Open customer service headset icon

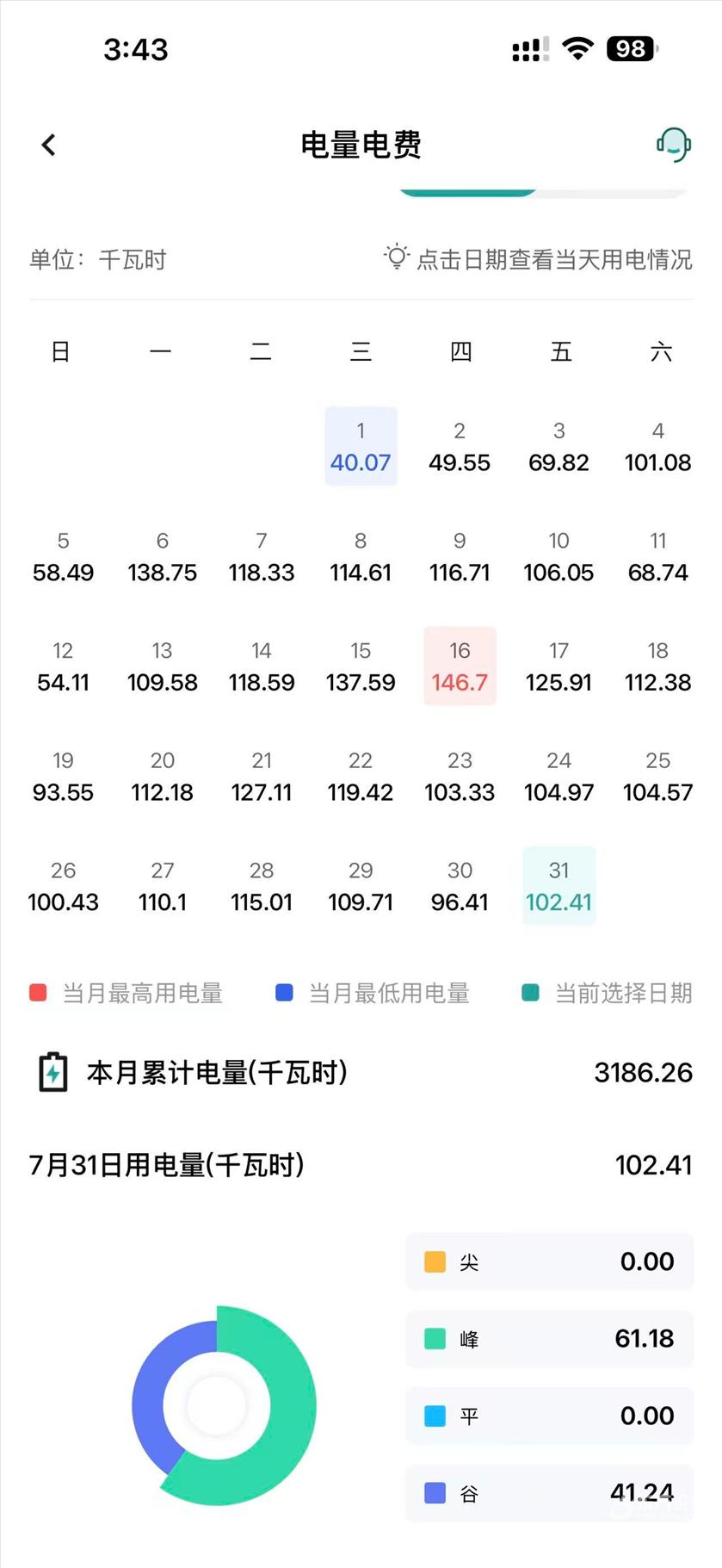674,145
